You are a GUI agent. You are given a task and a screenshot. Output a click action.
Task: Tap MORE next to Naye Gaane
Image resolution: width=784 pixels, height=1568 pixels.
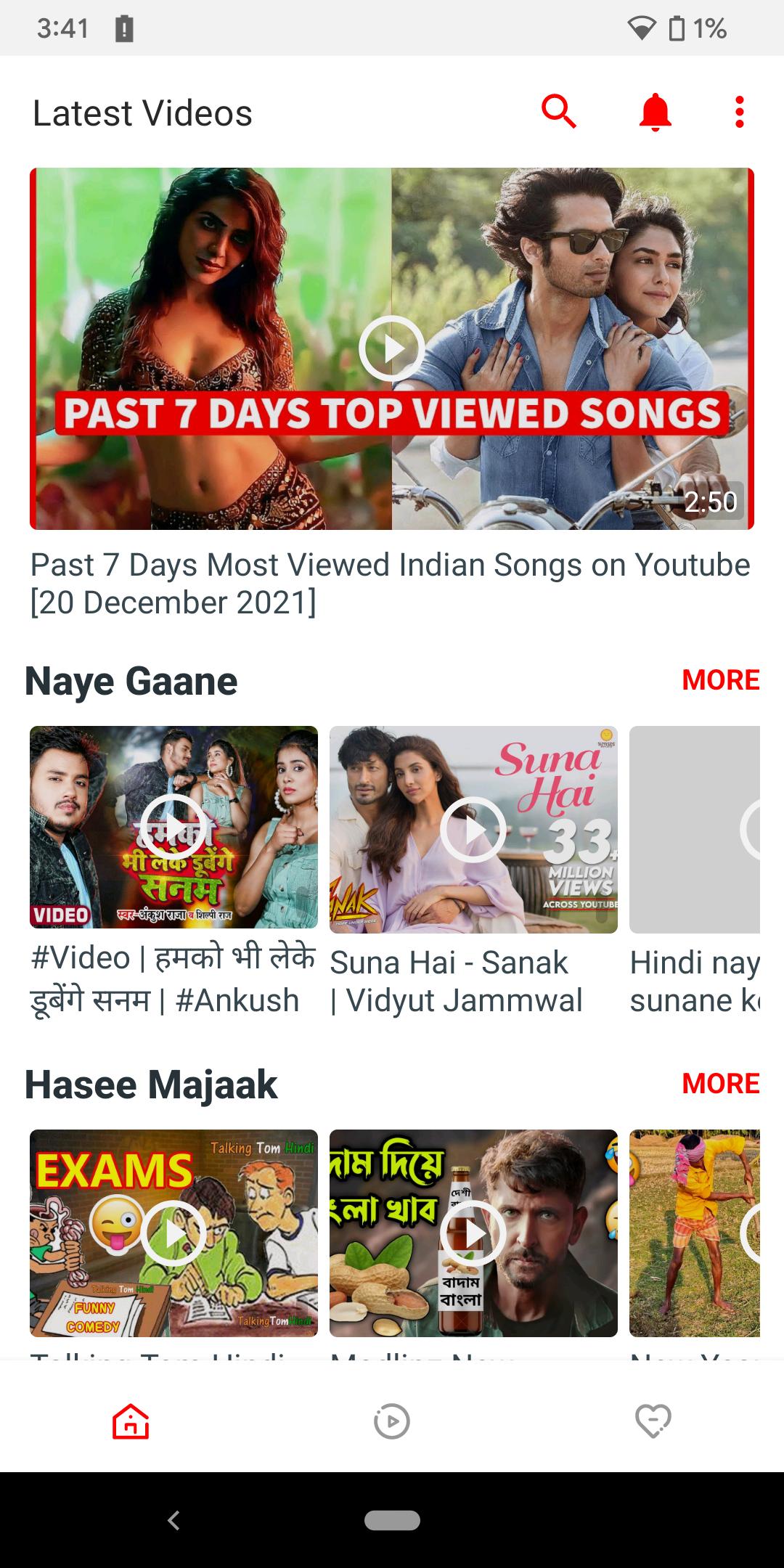[720, 680]
